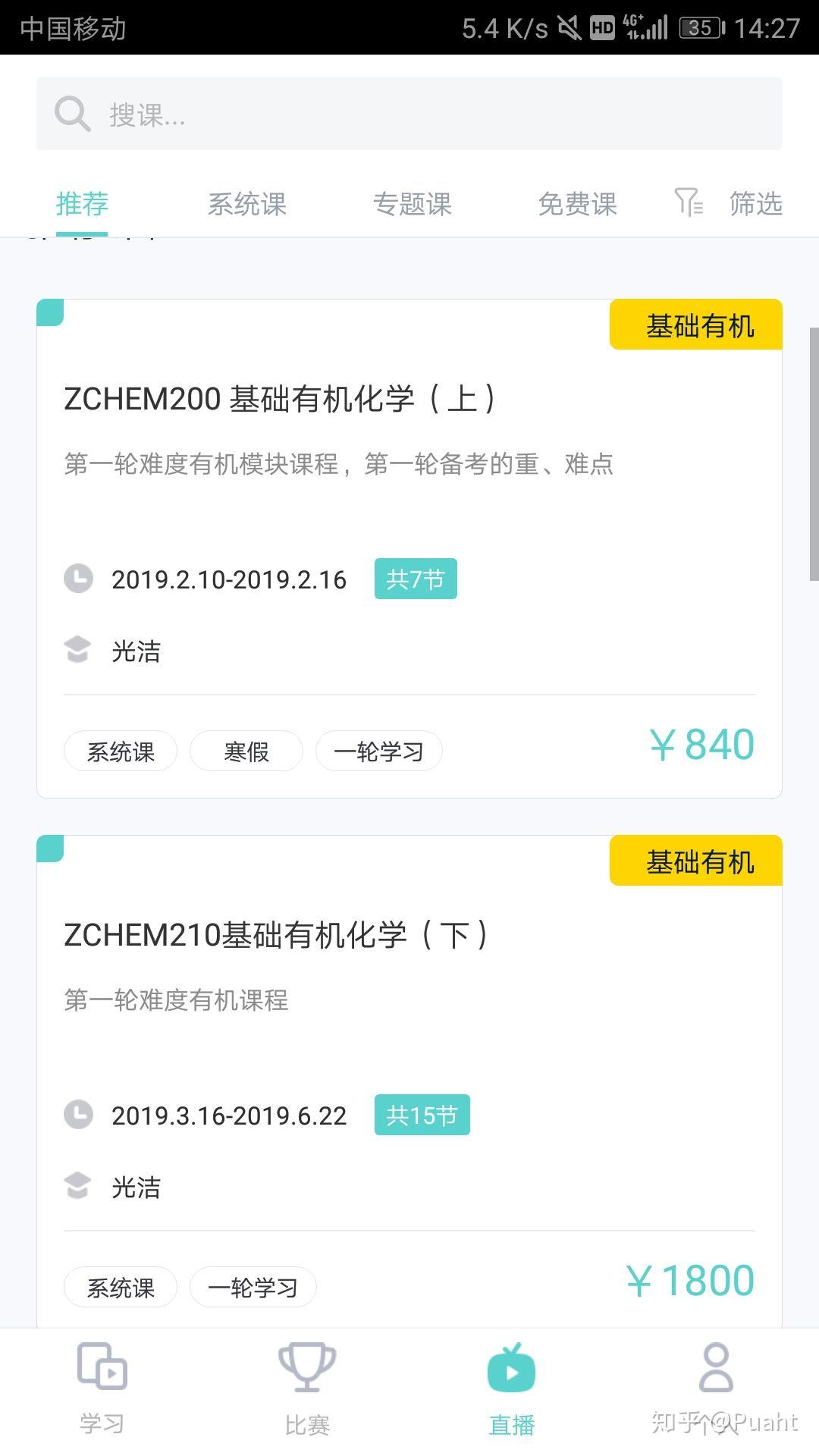Select the 推荐 tab
819x1456 pixels.
81,203
